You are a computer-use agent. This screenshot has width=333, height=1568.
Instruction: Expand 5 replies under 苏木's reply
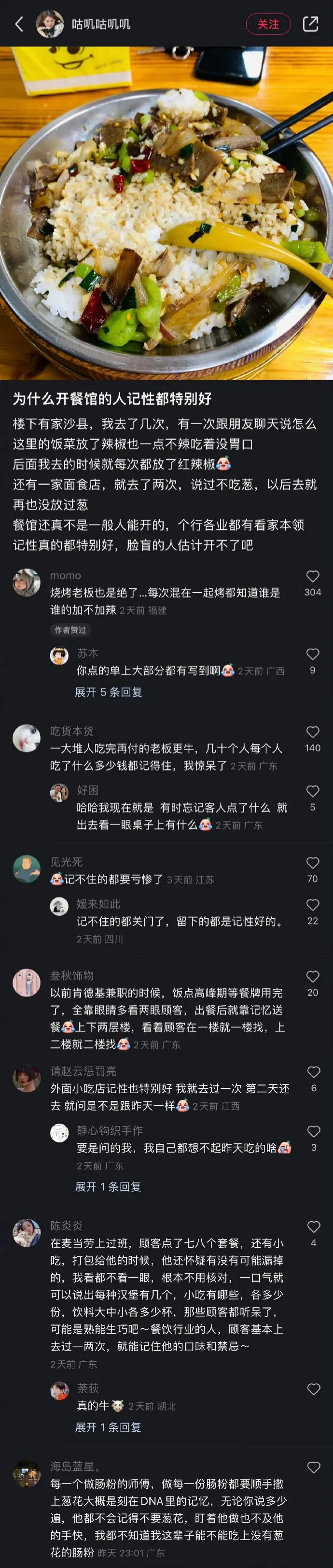(108, 692)
